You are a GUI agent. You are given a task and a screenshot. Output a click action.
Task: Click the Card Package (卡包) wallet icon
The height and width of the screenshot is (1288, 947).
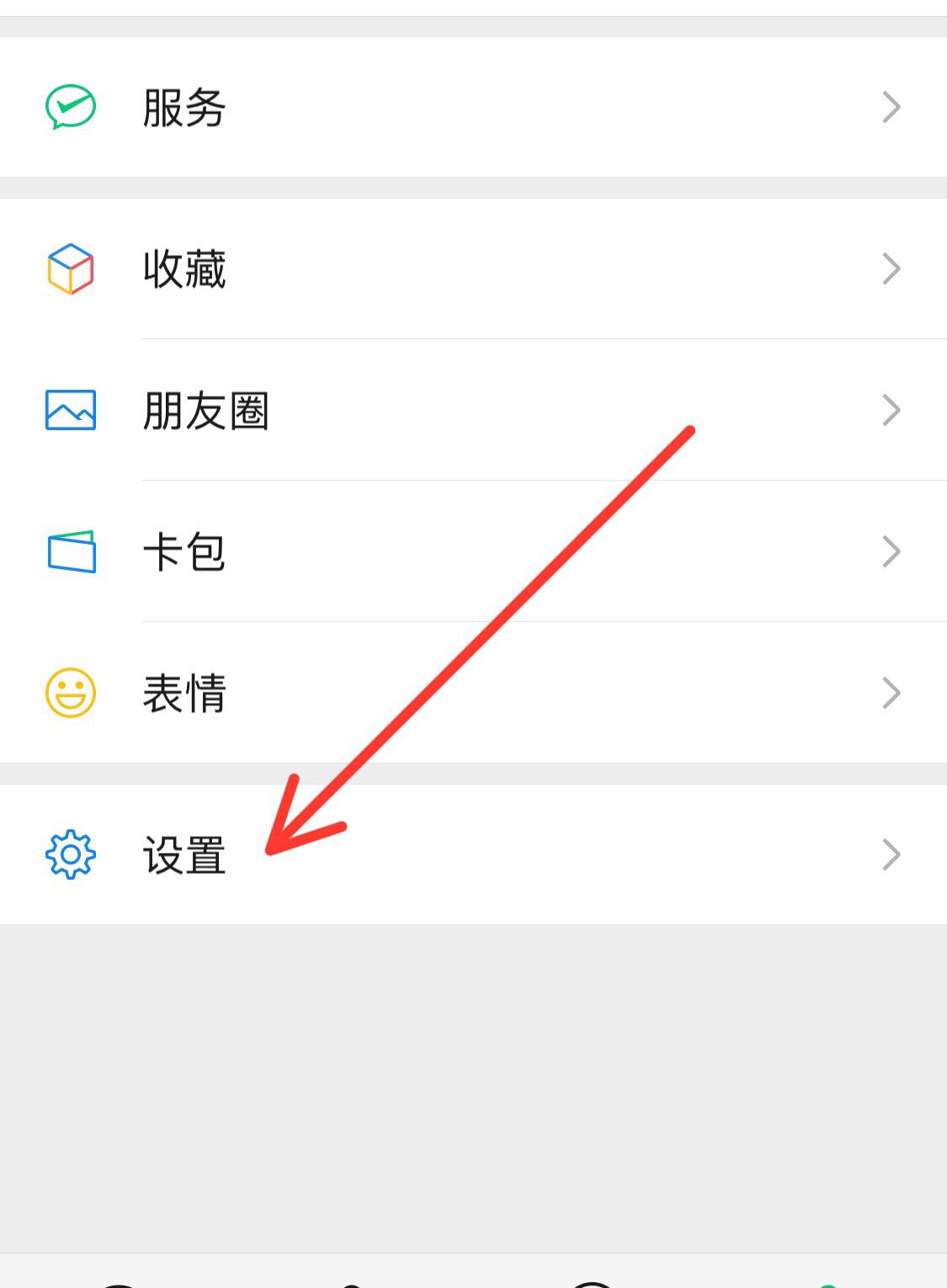(x=71, y=551)
